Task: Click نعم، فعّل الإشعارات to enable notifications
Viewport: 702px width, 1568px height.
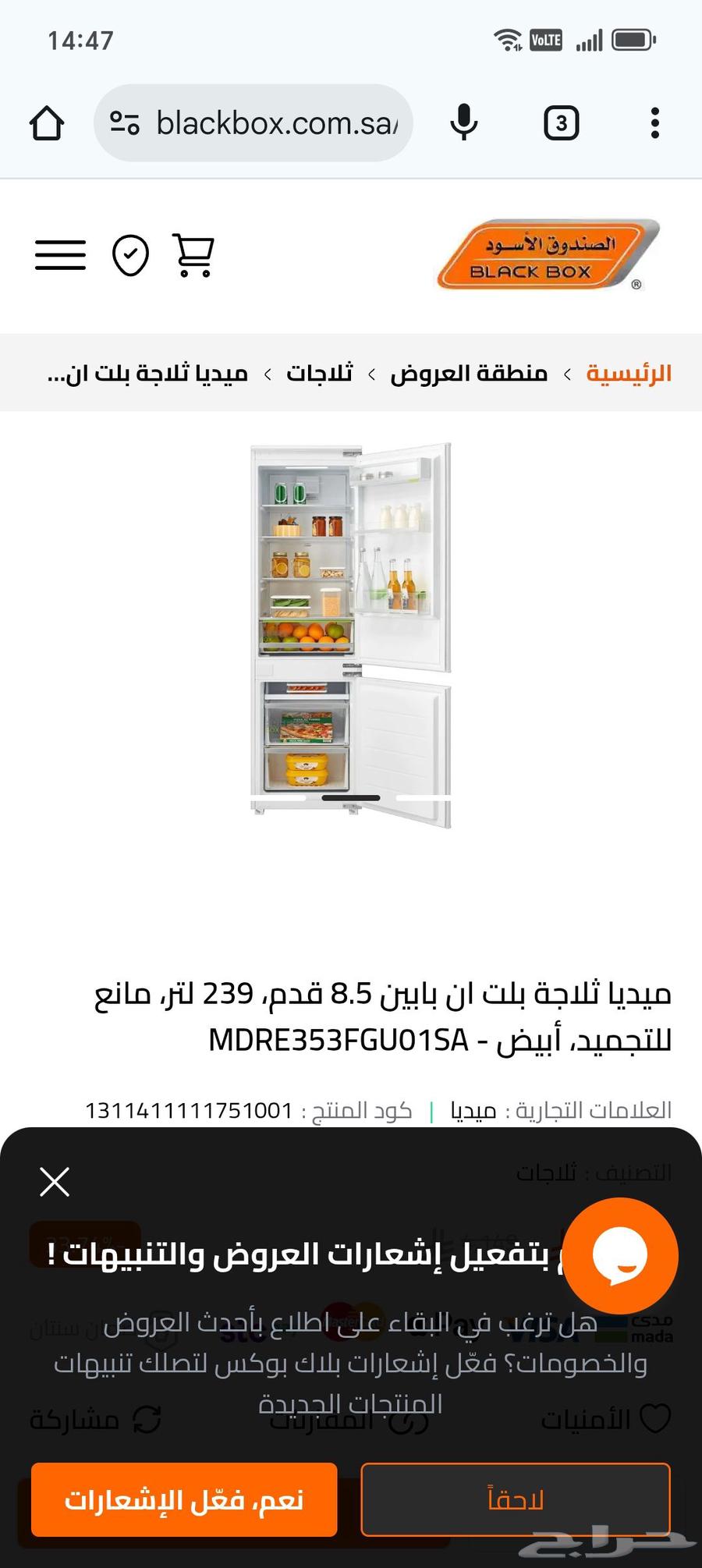Action: pyautogui.click(x=183, y=1500)
